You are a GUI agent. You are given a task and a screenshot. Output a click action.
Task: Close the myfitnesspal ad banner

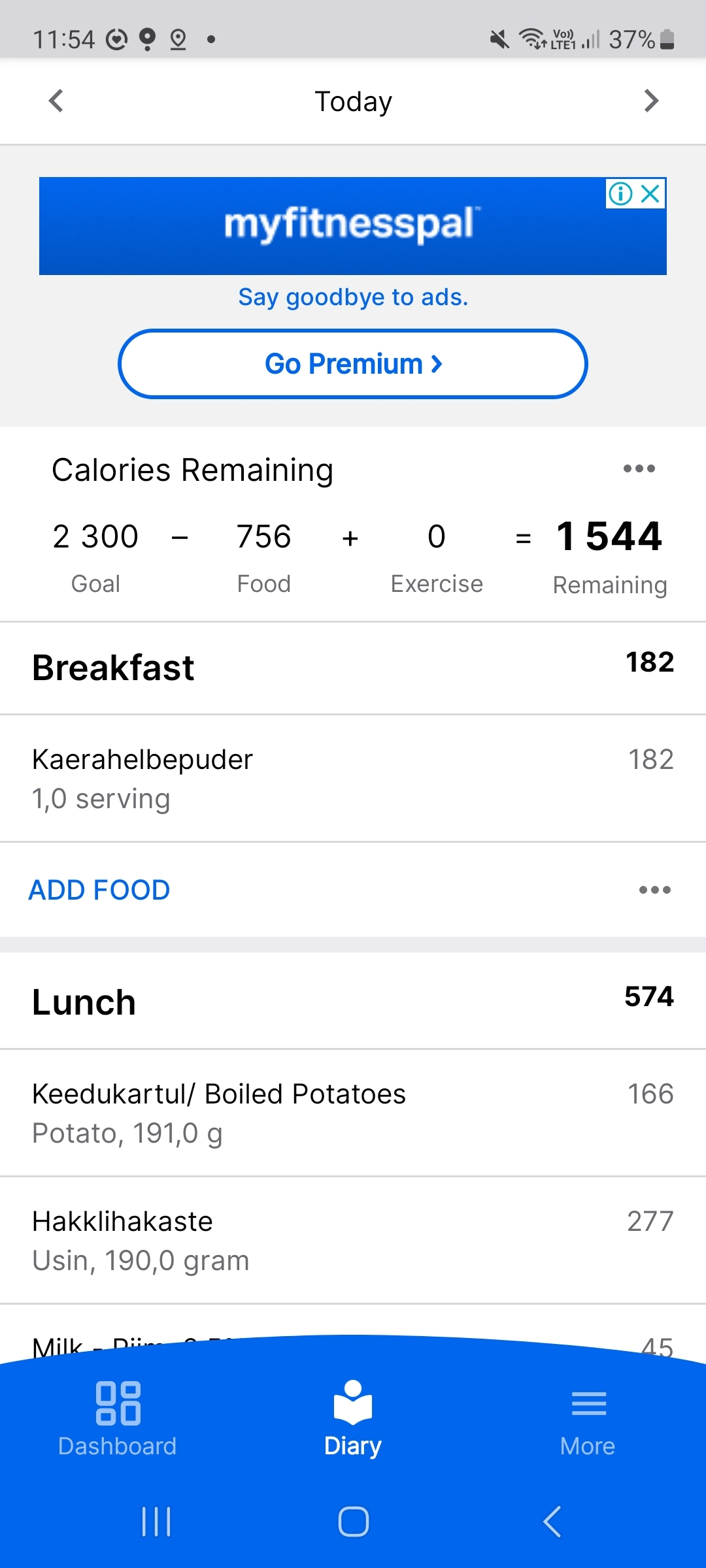[x=650, y=193]
